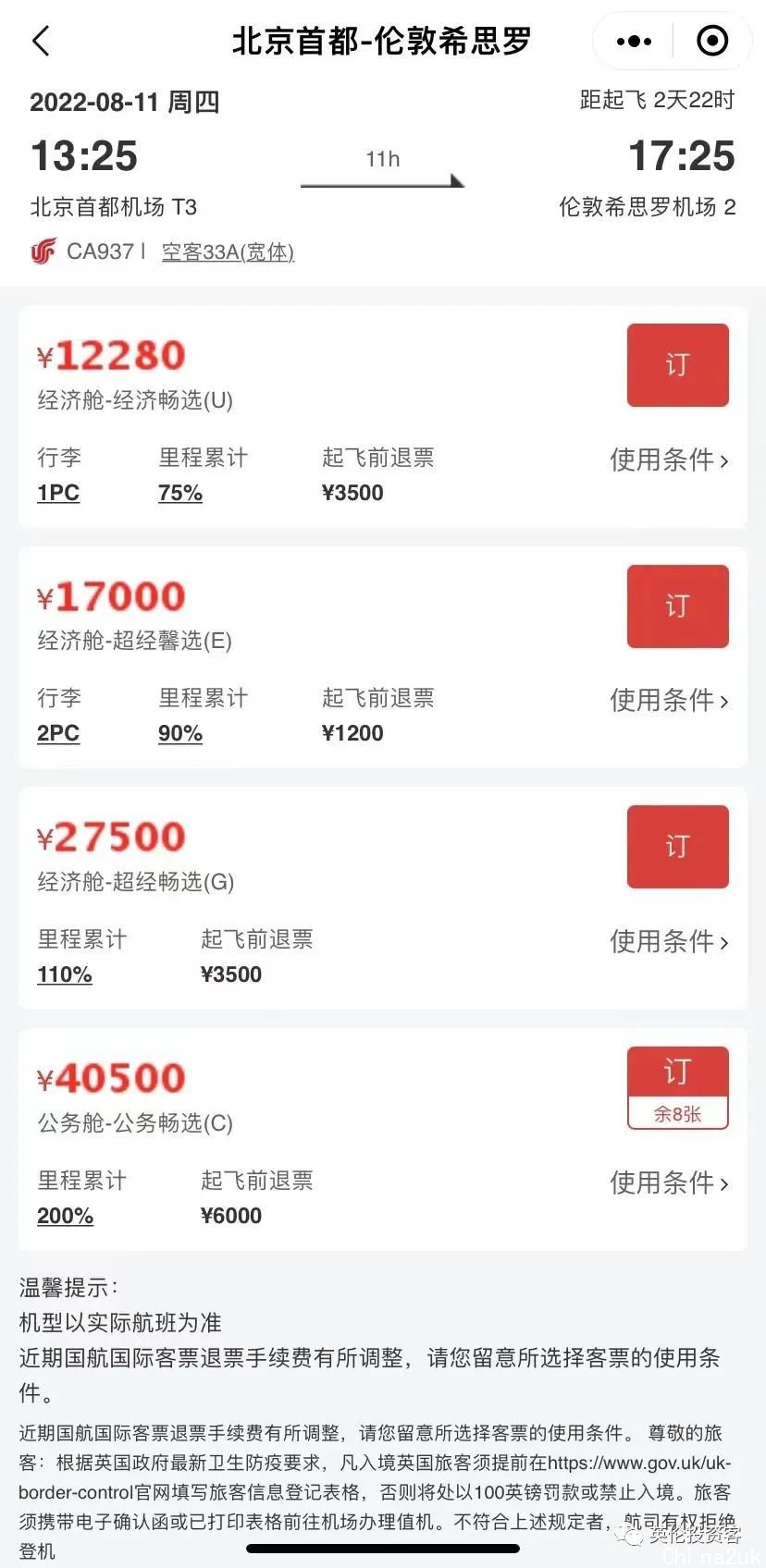Viewport: 766px width, 1568px height.
Task: Close the mini program with the circle icon
Action: pyautogui.click(x=712, y=41)
